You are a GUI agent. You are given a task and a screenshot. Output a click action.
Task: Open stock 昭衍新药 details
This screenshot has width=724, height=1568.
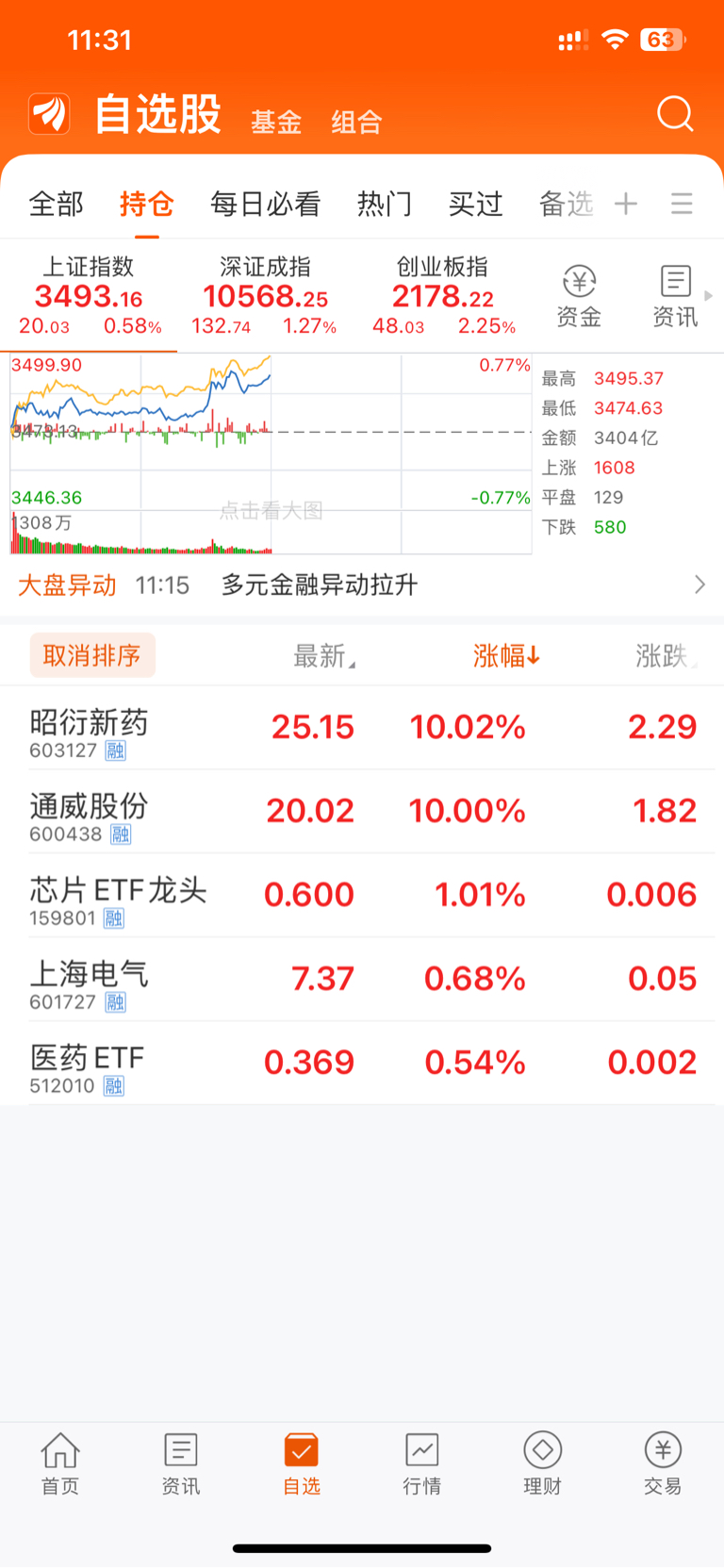tap(362, 728)
